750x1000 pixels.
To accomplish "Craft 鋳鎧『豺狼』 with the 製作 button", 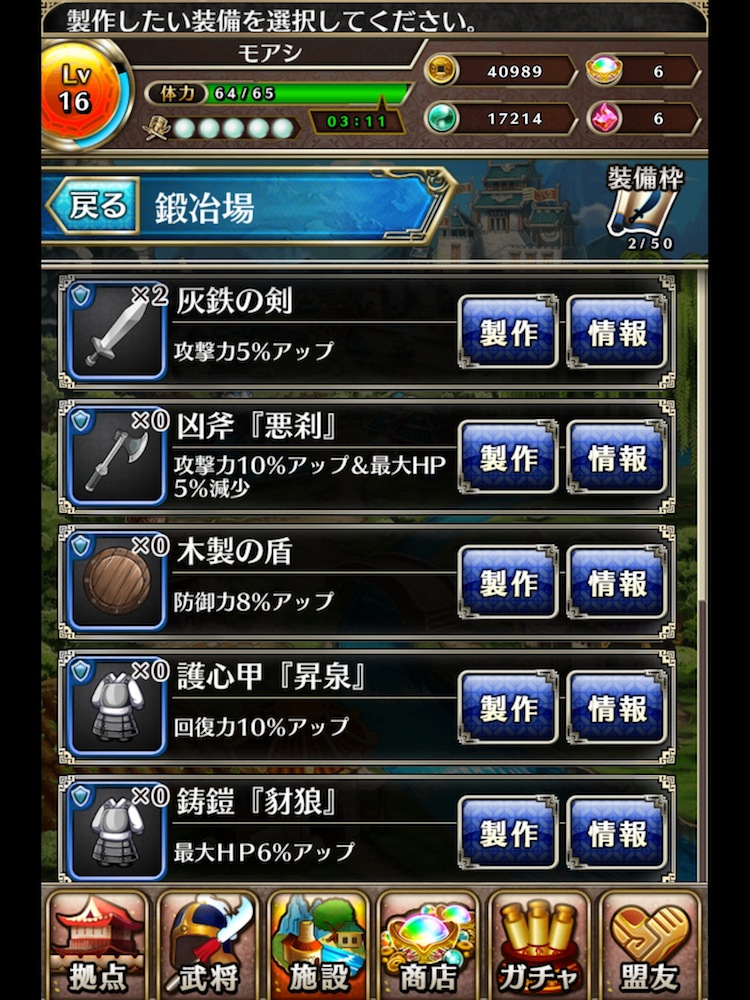I will [x=508, y=833].
